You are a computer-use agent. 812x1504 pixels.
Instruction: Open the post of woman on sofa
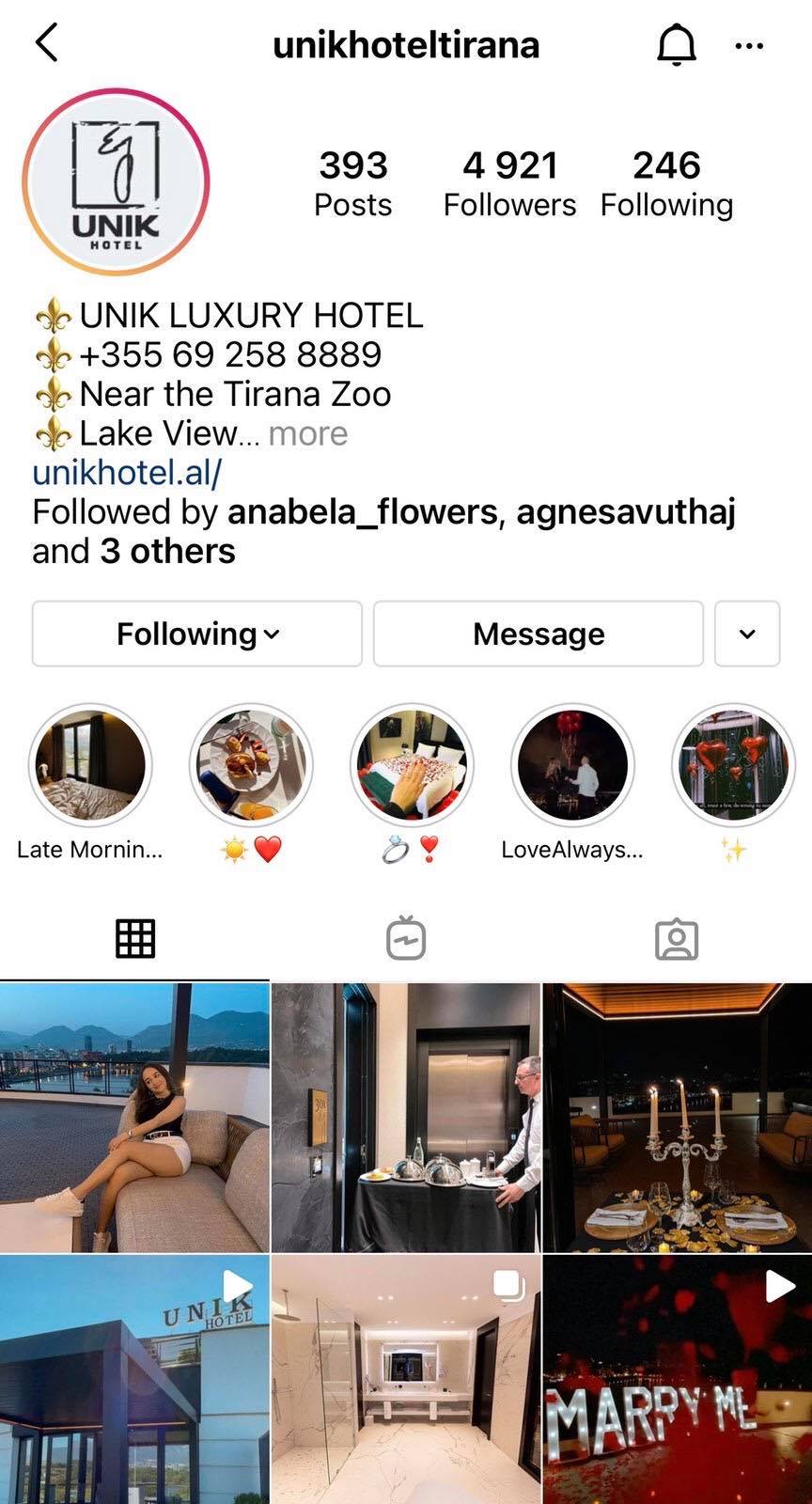(134, 1118)
